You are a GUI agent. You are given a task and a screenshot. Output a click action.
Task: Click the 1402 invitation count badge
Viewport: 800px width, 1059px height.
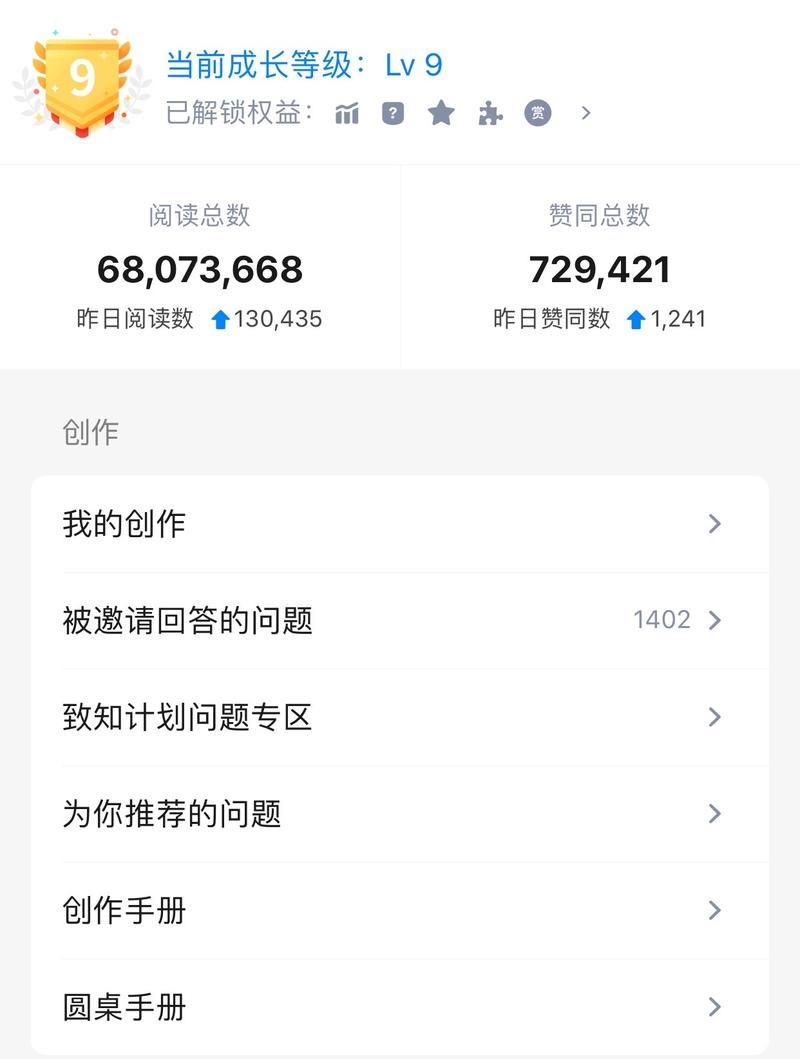(x=663, y=620)
